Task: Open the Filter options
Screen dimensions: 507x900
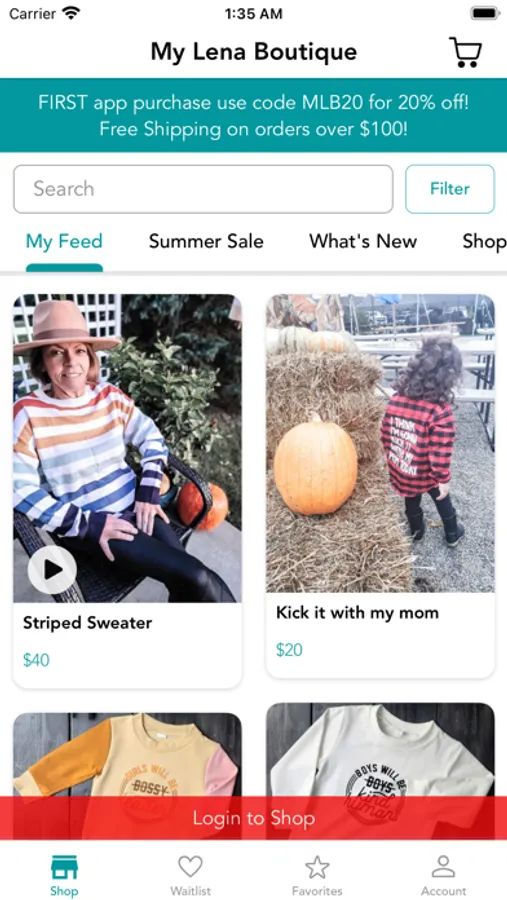Action: click(450, 189)
